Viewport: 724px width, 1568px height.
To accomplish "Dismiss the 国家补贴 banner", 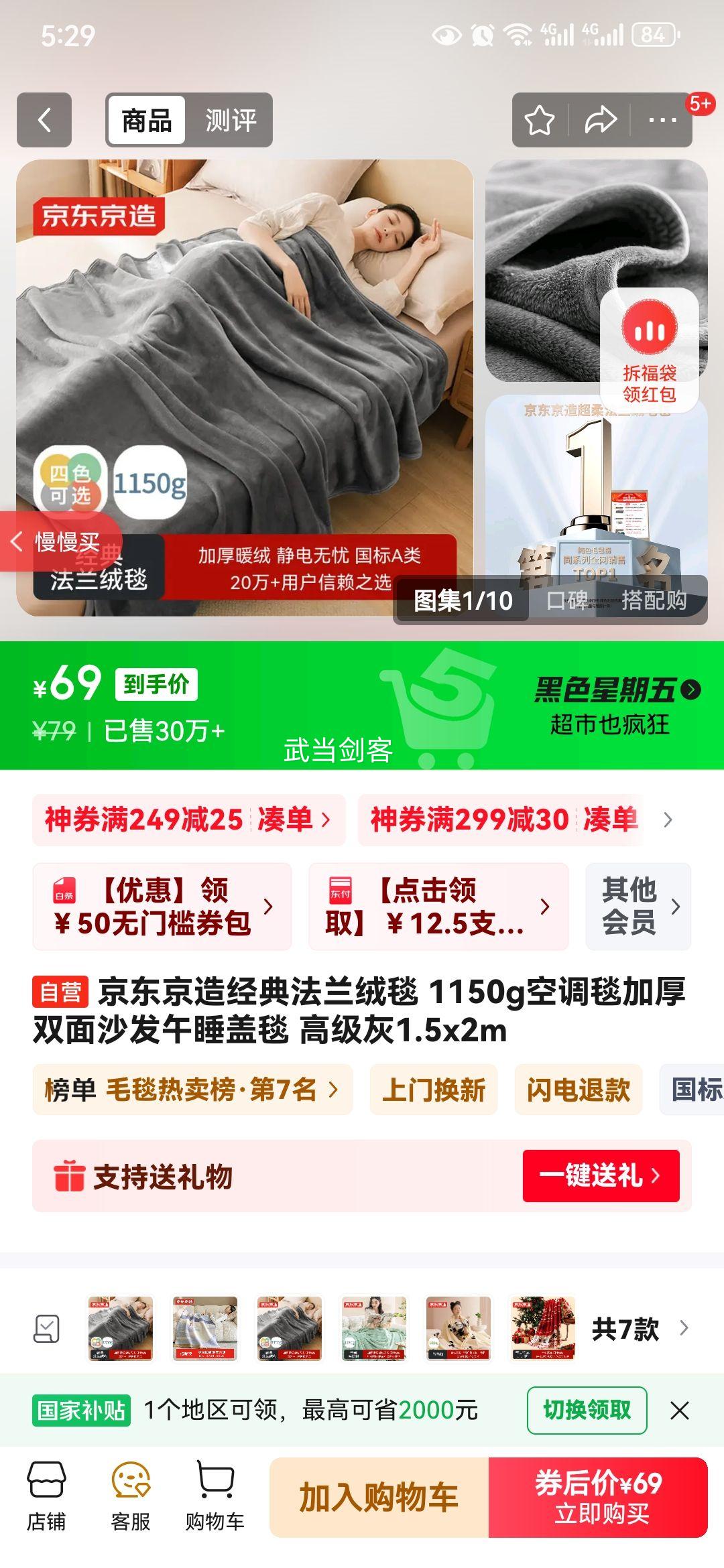I will pos(680,1410).
